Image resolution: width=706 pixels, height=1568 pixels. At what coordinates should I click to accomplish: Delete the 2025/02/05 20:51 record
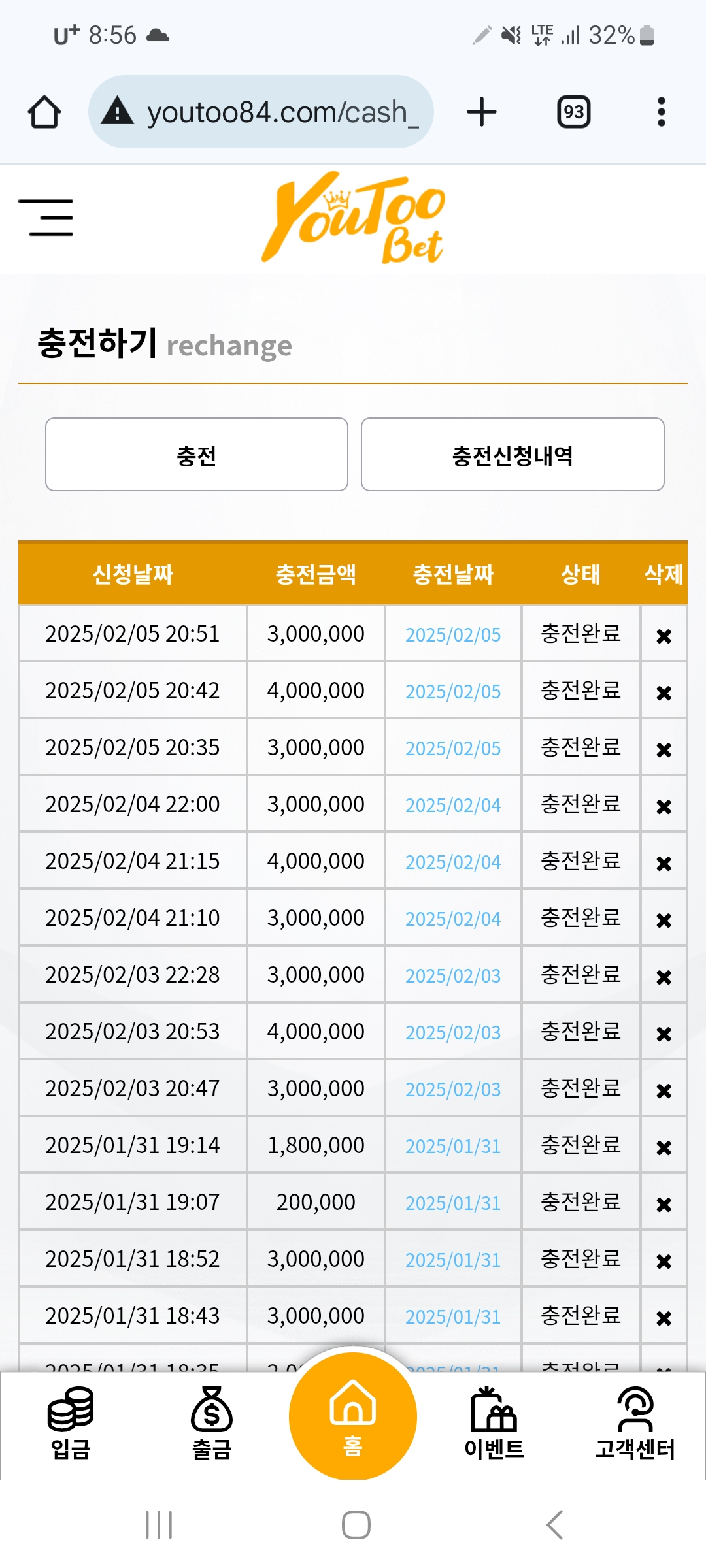pos(664,636)
